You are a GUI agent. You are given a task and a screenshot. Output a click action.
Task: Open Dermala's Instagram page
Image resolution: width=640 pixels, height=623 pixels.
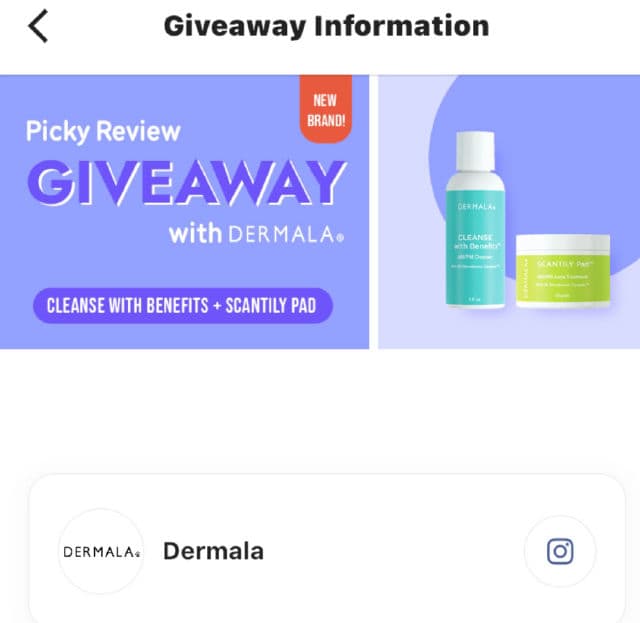[559, 551]
